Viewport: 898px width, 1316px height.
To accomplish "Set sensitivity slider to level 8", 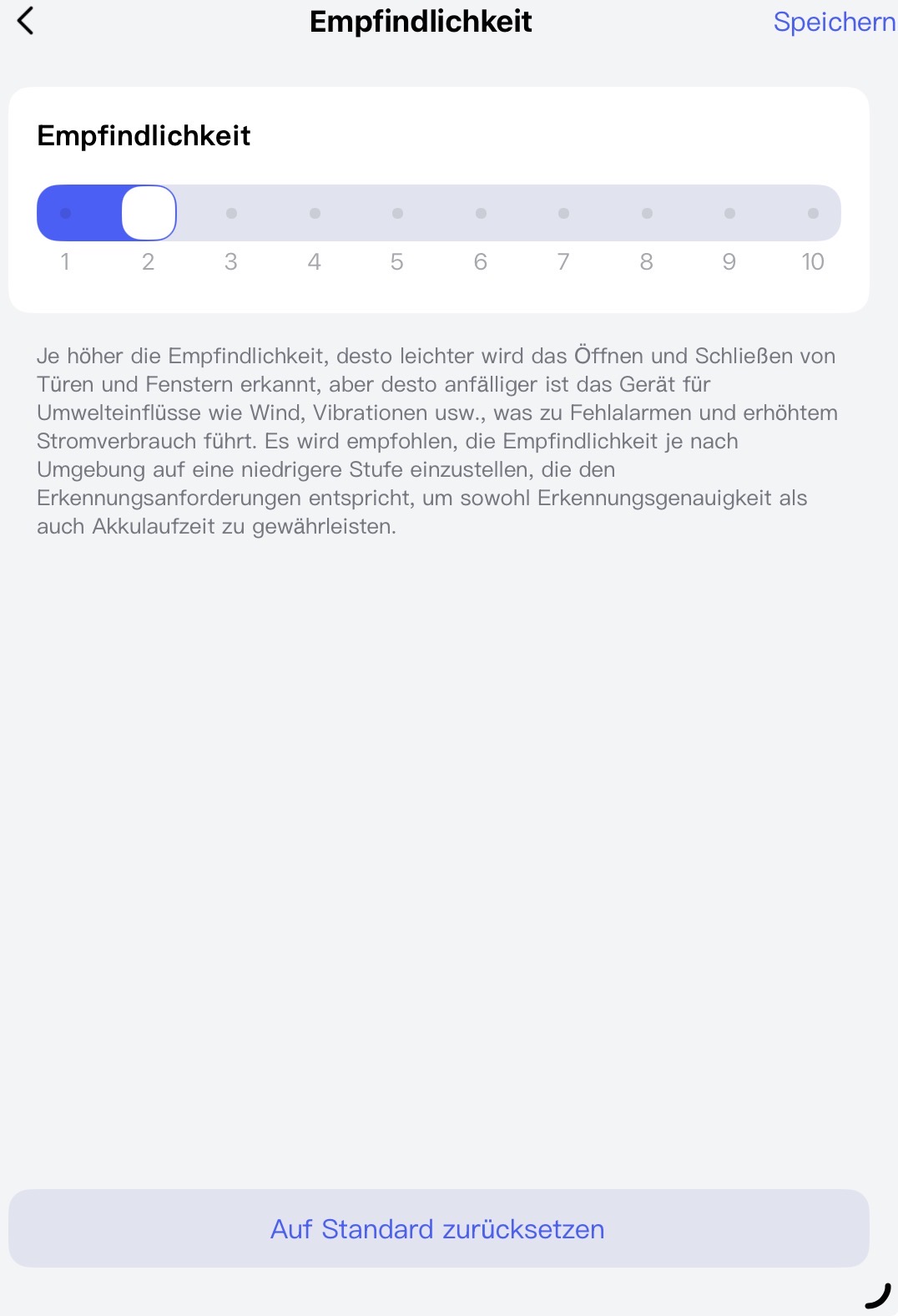I will tap(647, 213).
